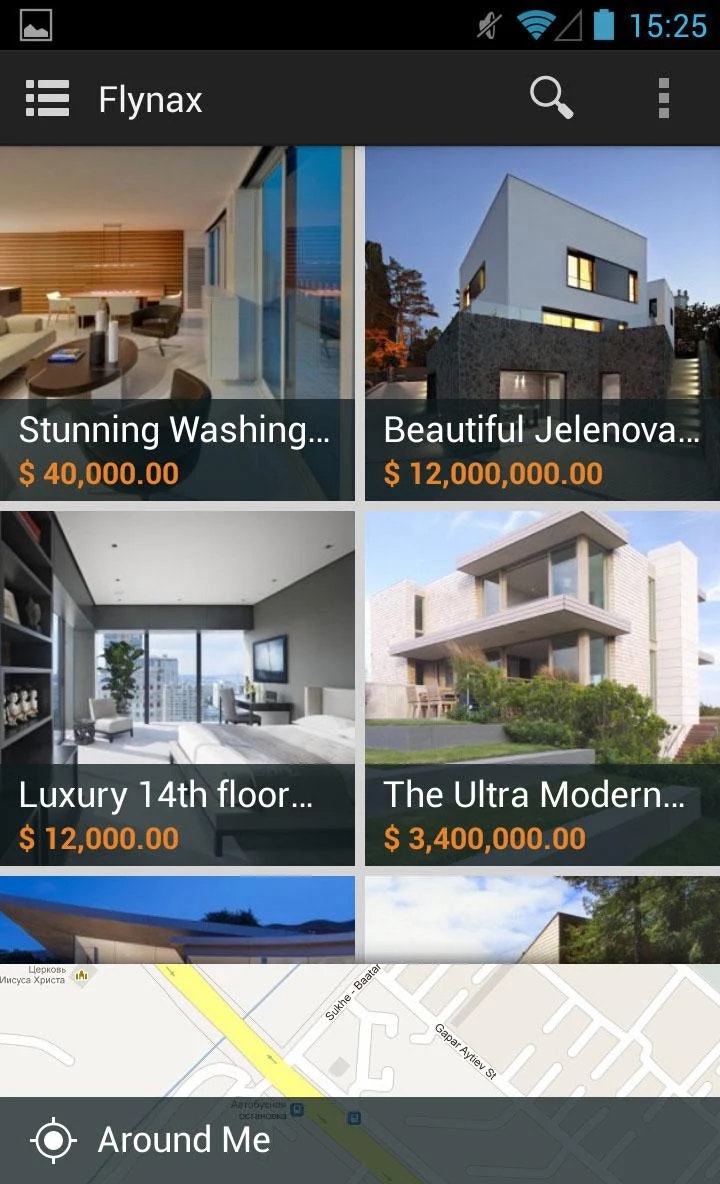Screen dimensions: 720x1184
Task: Open the Flynax navigation drawer menu
Action: pos(47,99)
